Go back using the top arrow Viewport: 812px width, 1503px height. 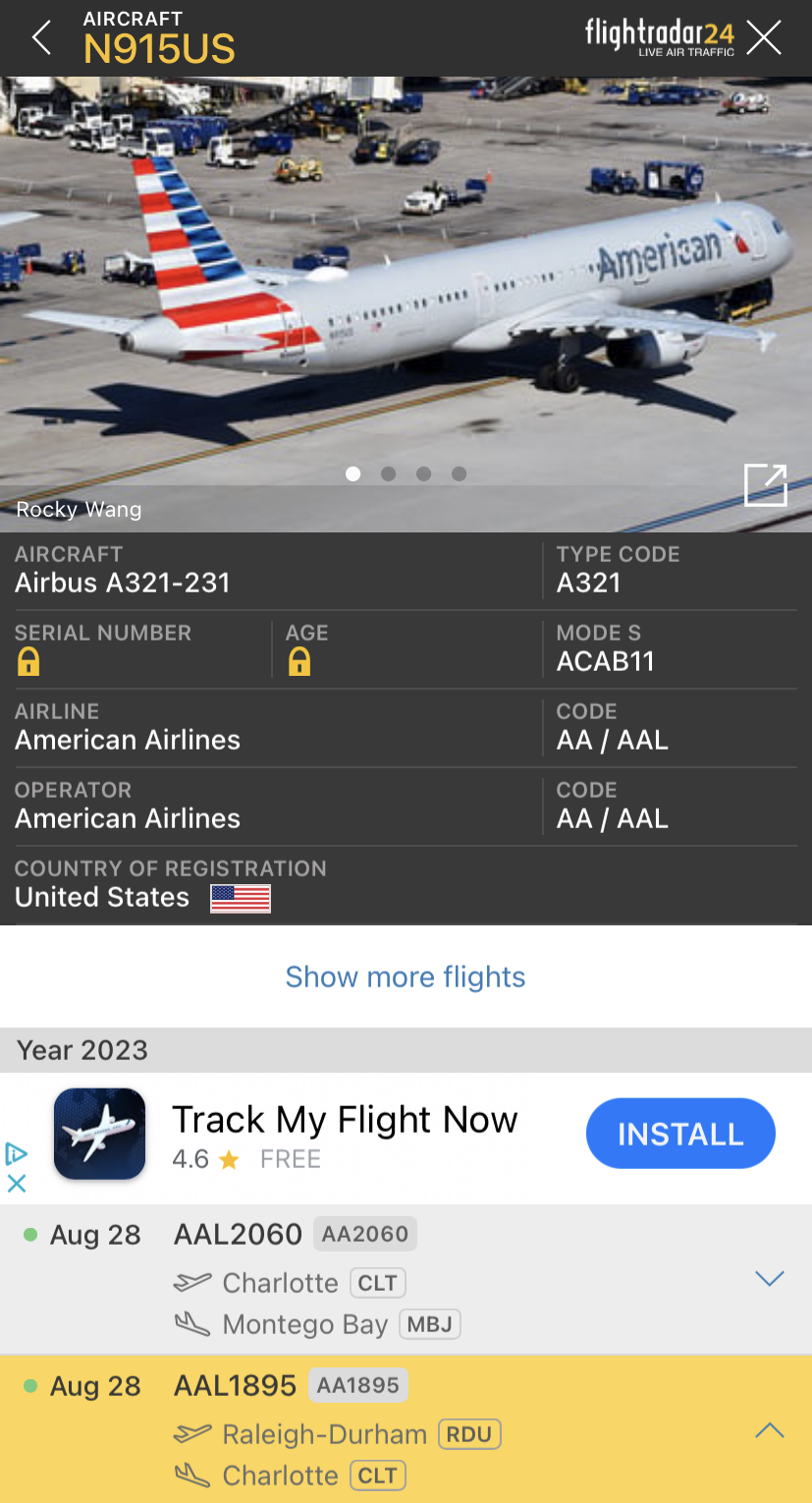[41, 38]
